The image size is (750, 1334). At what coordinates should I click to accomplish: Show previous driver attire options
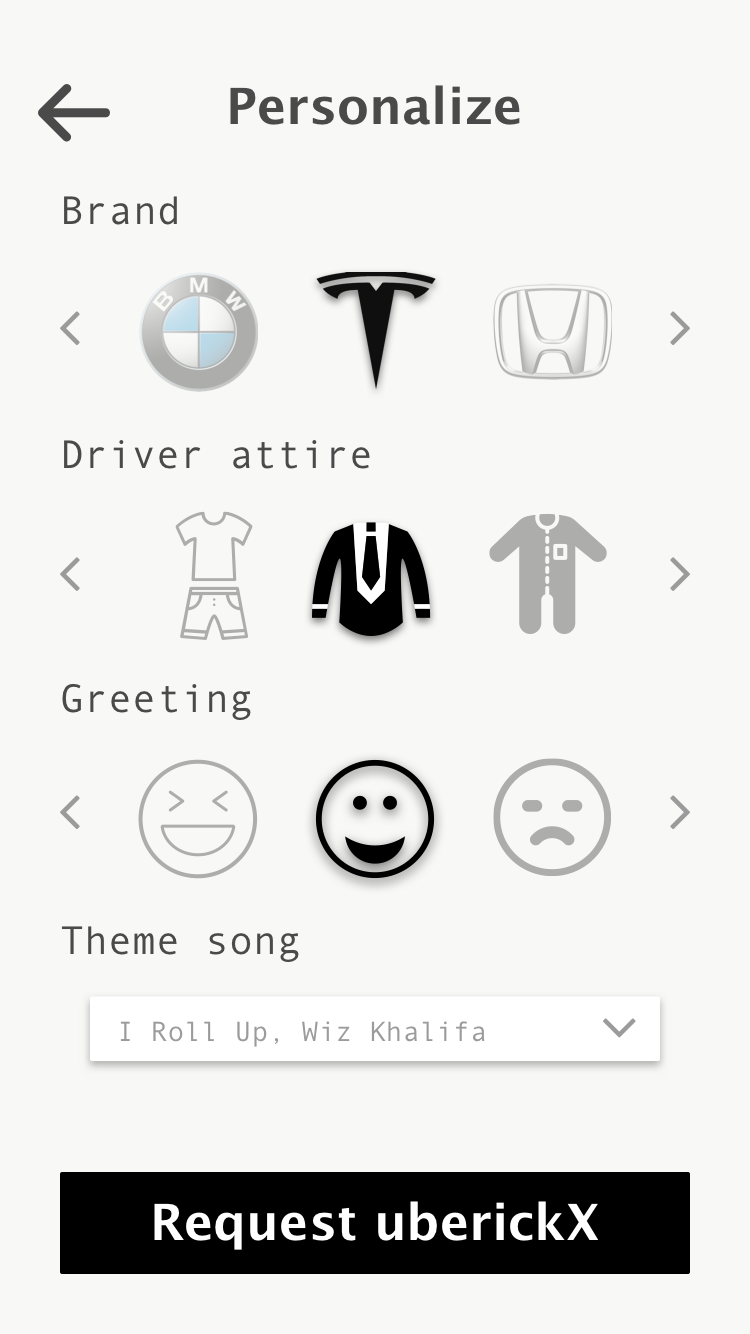point(70,574)
